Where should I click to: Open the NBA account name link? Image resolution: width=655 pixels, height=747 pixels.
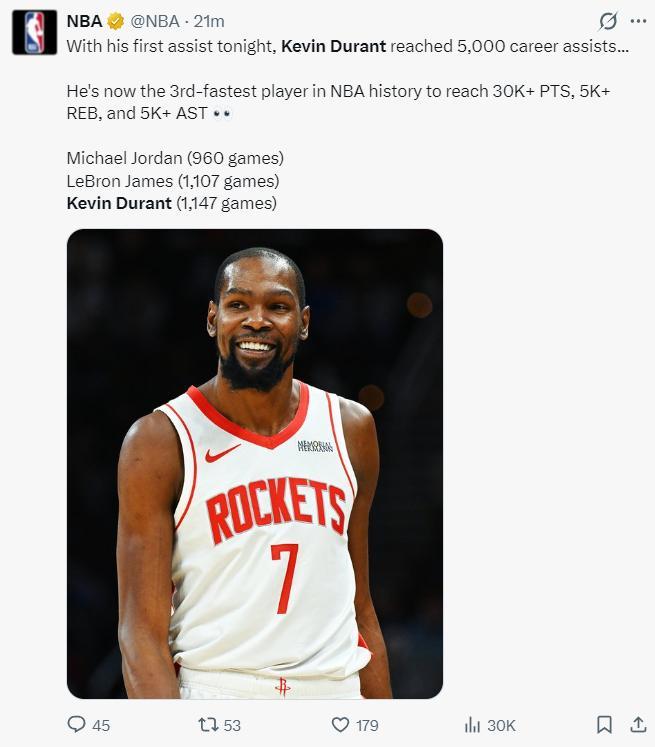(x=84, y=21)
